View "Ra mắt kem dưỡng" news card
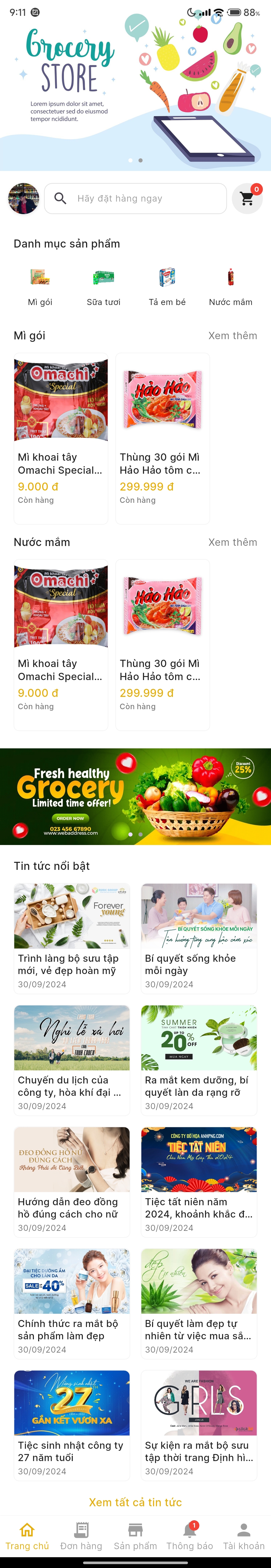Image resolution: width=271 pixels, height=1568 pixels. [x=198, y=1060]
